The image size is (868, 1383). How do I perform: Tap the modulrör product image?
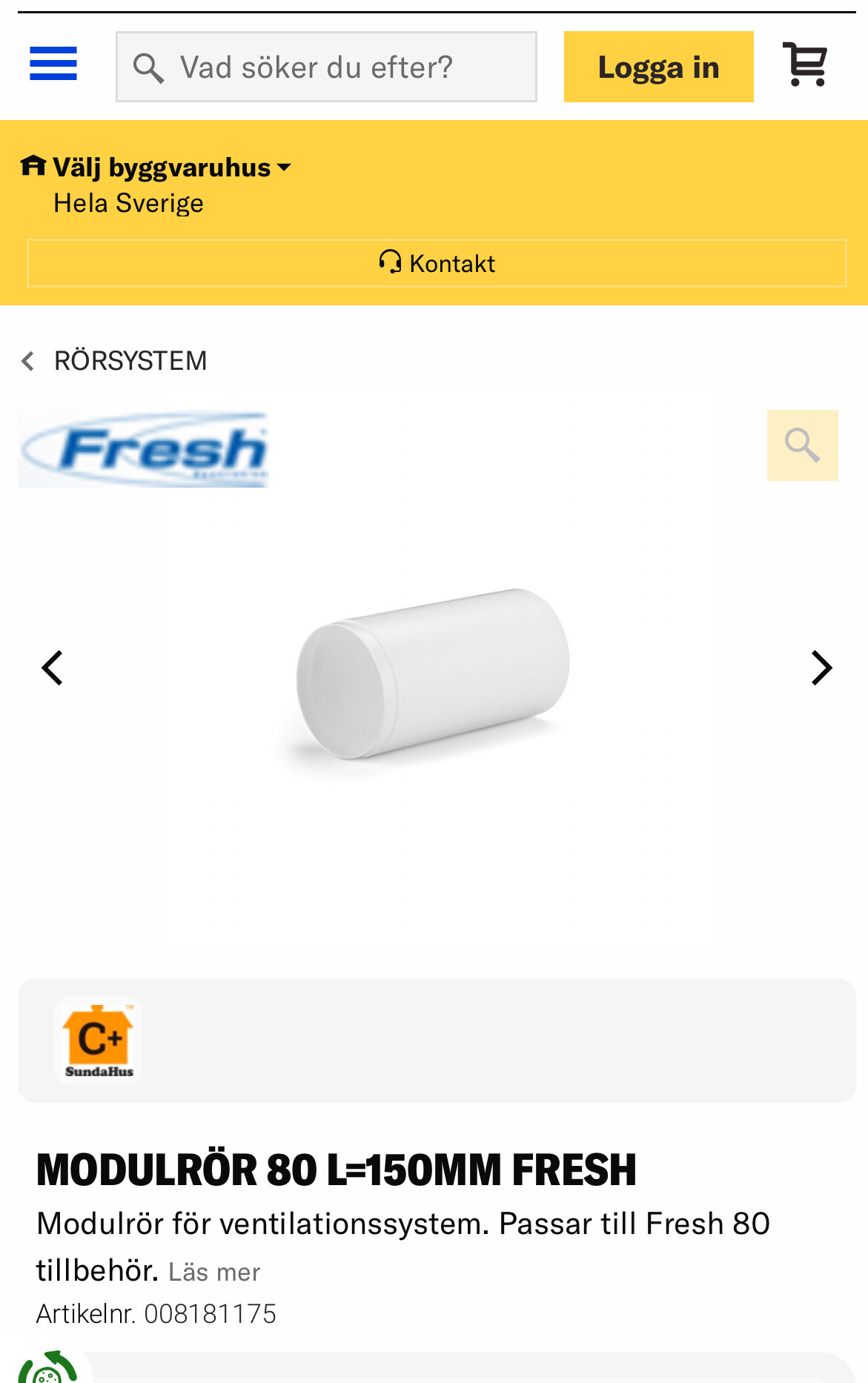[434, 674]
